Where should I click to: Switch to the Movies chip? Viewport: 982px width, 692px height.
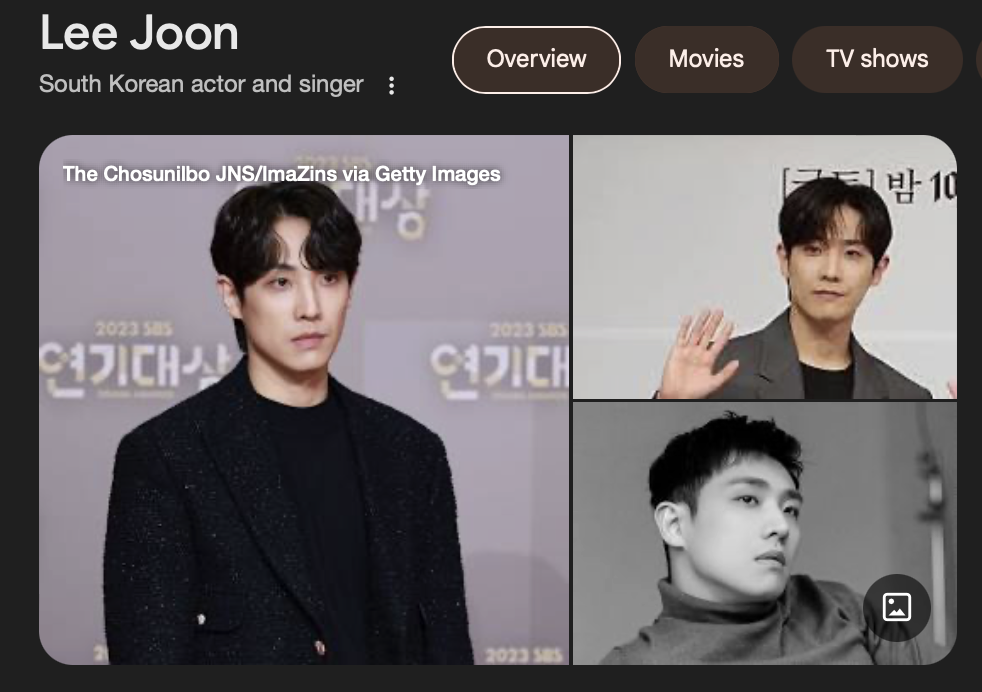pyautogui.click(x=706, y=59)
